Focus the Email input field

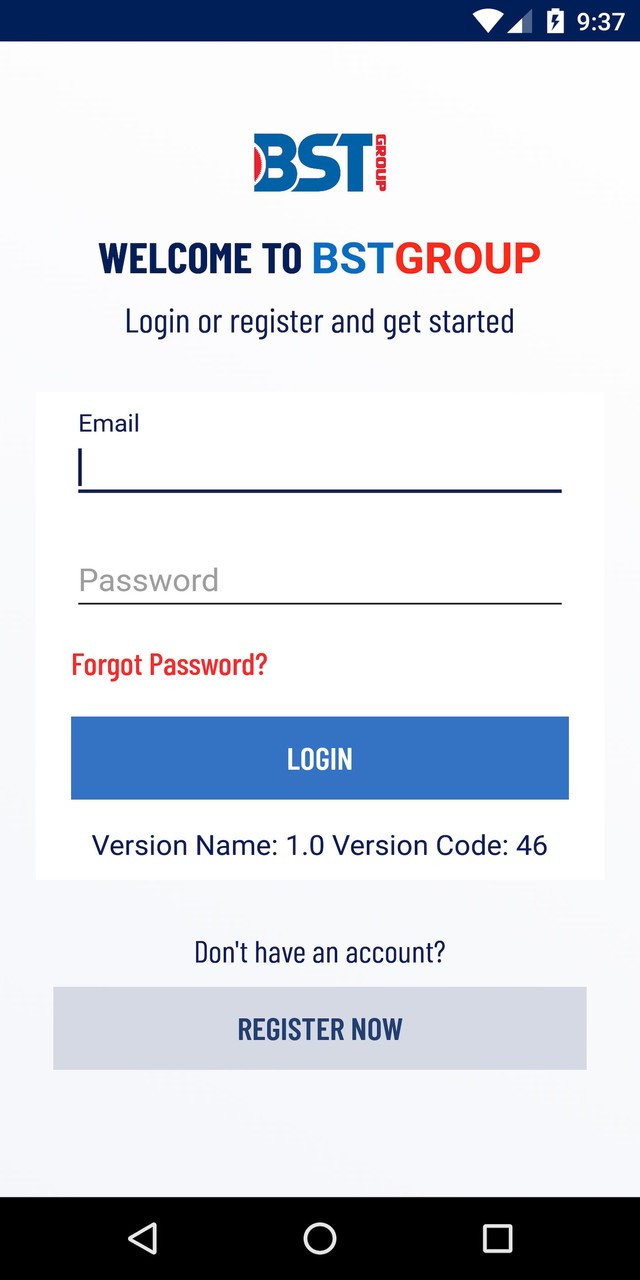[319, 468]
